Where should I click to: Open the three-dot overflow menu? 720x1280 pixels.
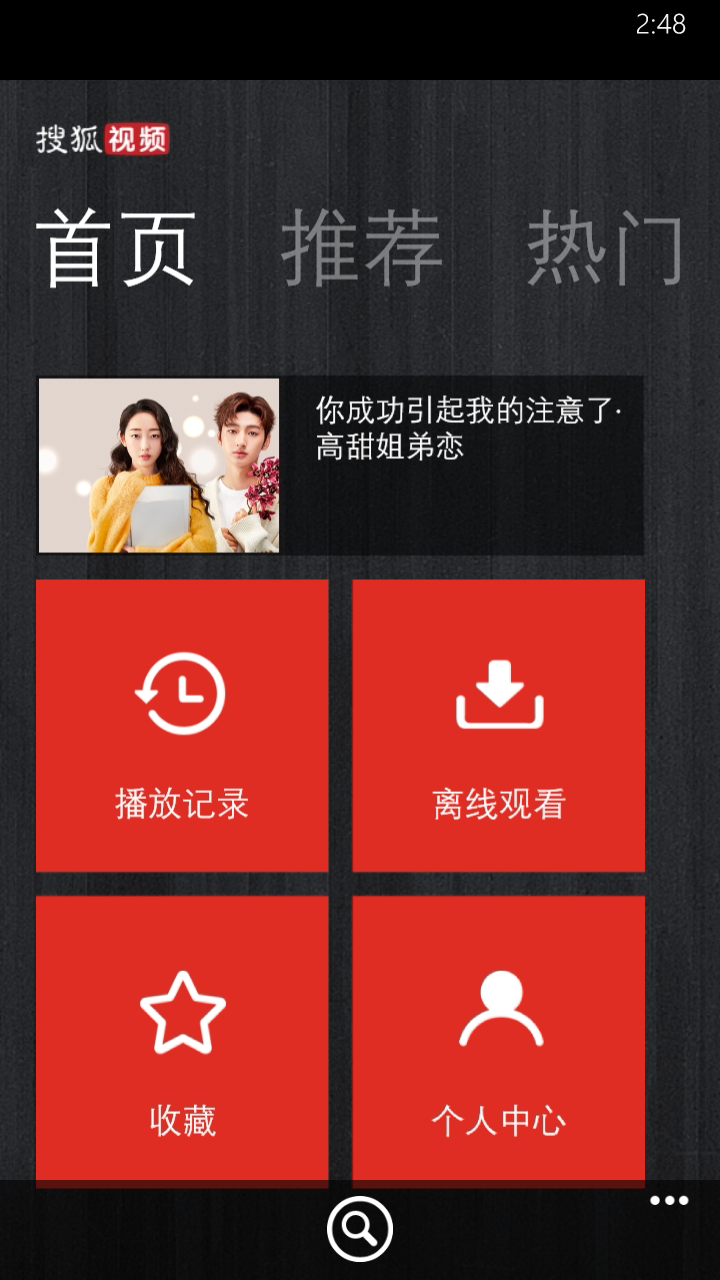669,1201
